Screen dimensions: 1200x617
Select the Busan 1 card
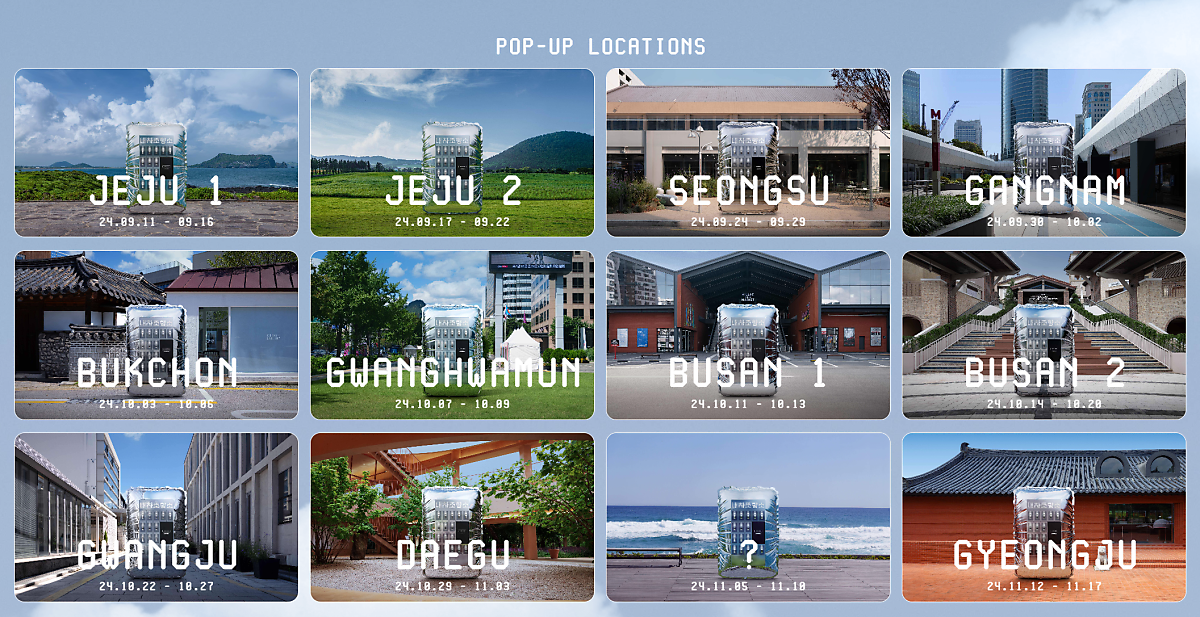tap(748, 335)
